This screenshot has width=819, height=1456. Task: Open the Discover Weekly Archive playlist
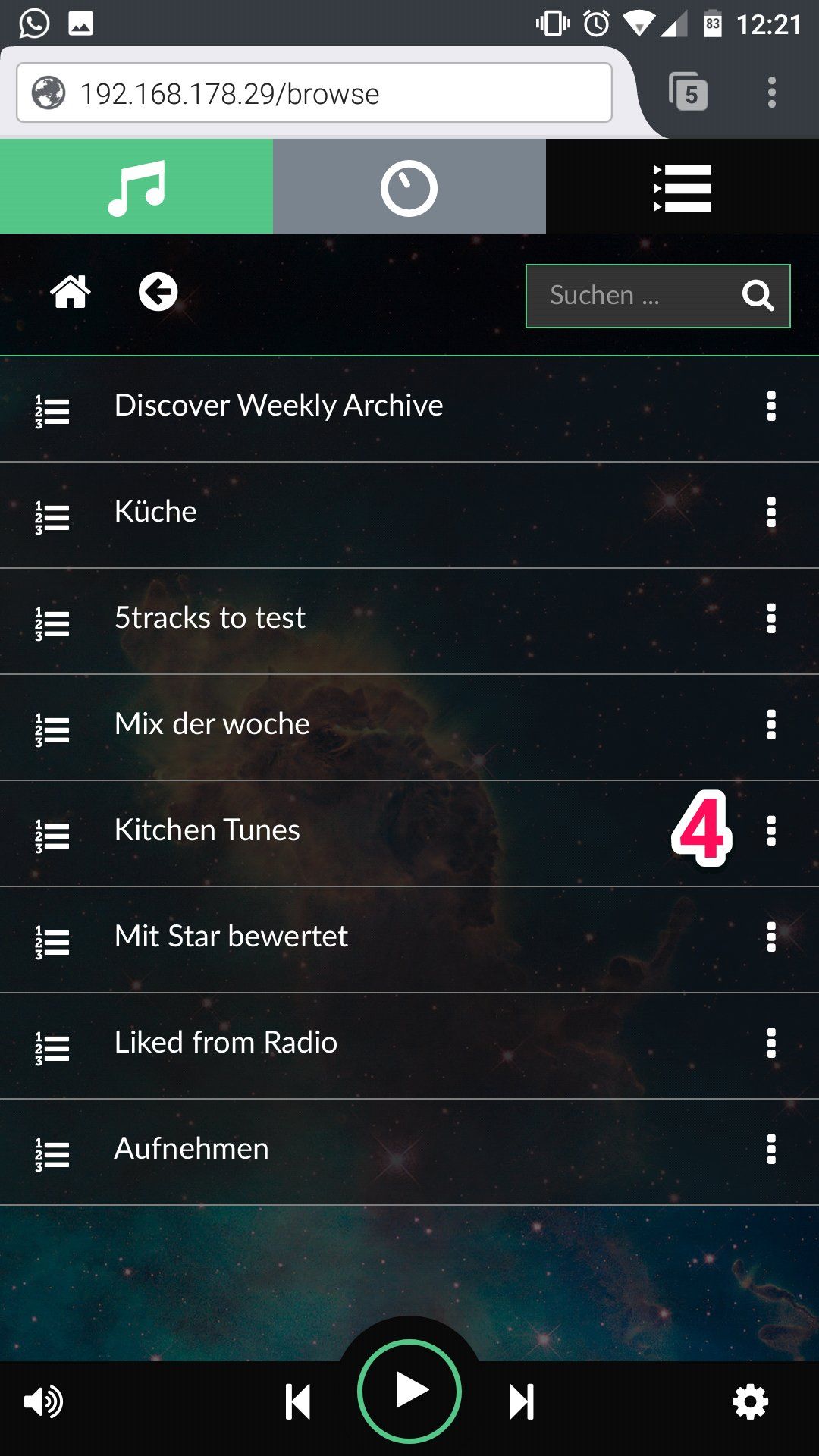point(278,406)
